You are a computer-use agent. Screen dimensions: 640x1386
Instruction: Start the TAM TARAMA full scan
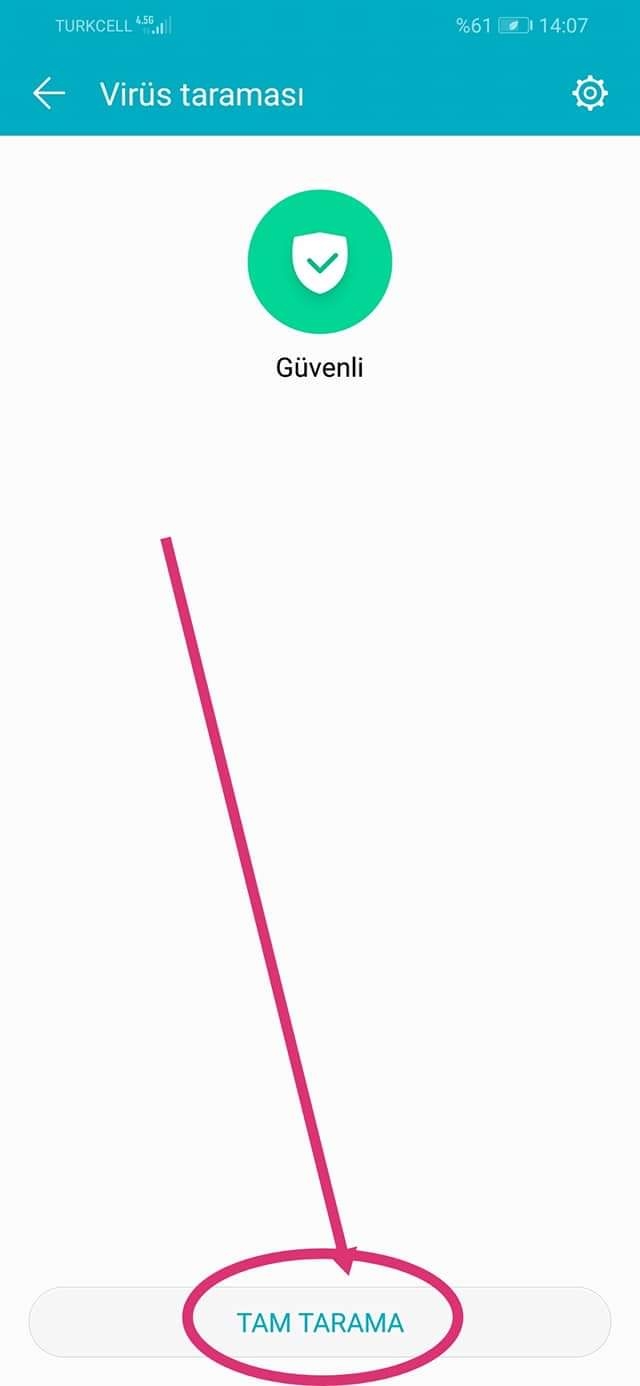320,1322
